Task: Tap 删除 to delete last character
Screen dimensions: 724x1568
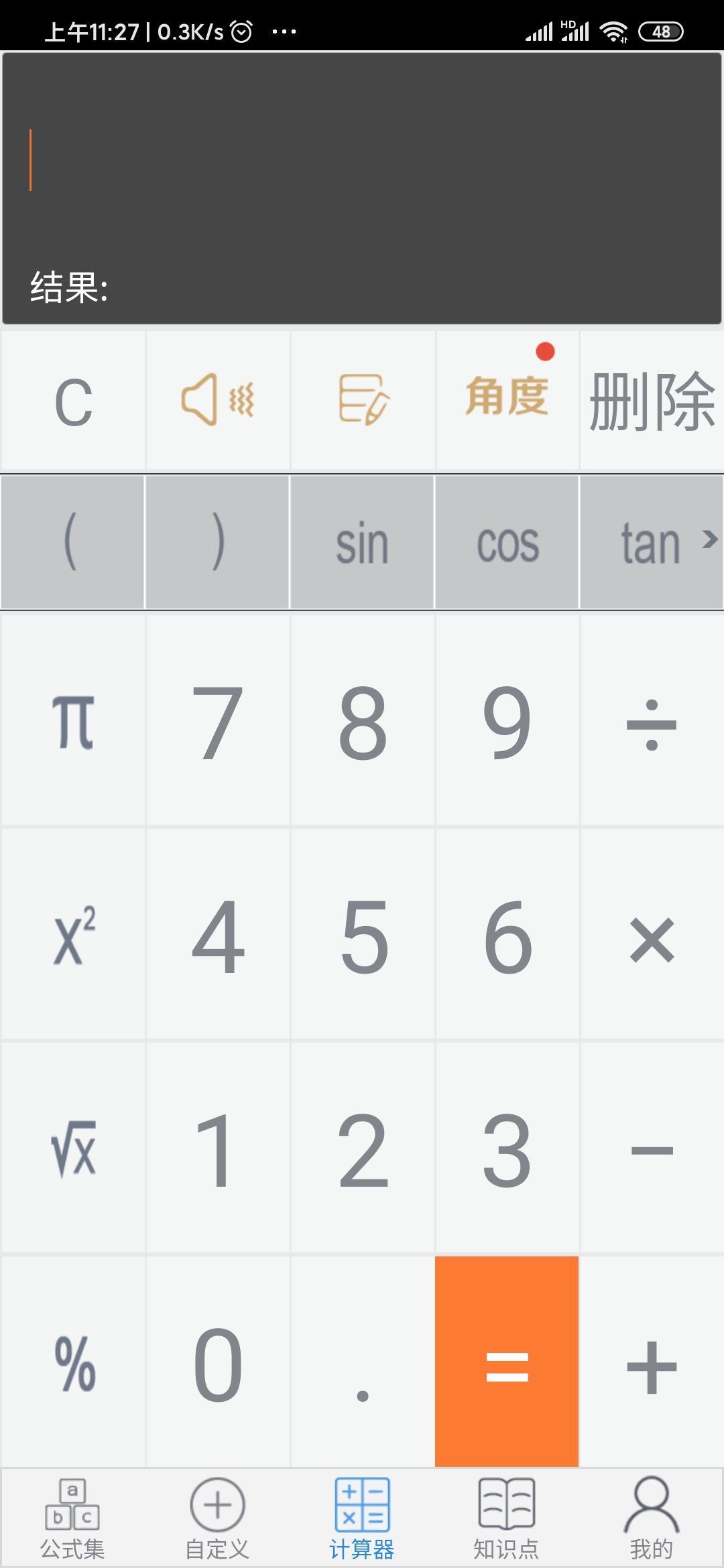Action: pyautogui.click(x=652, y=401)
